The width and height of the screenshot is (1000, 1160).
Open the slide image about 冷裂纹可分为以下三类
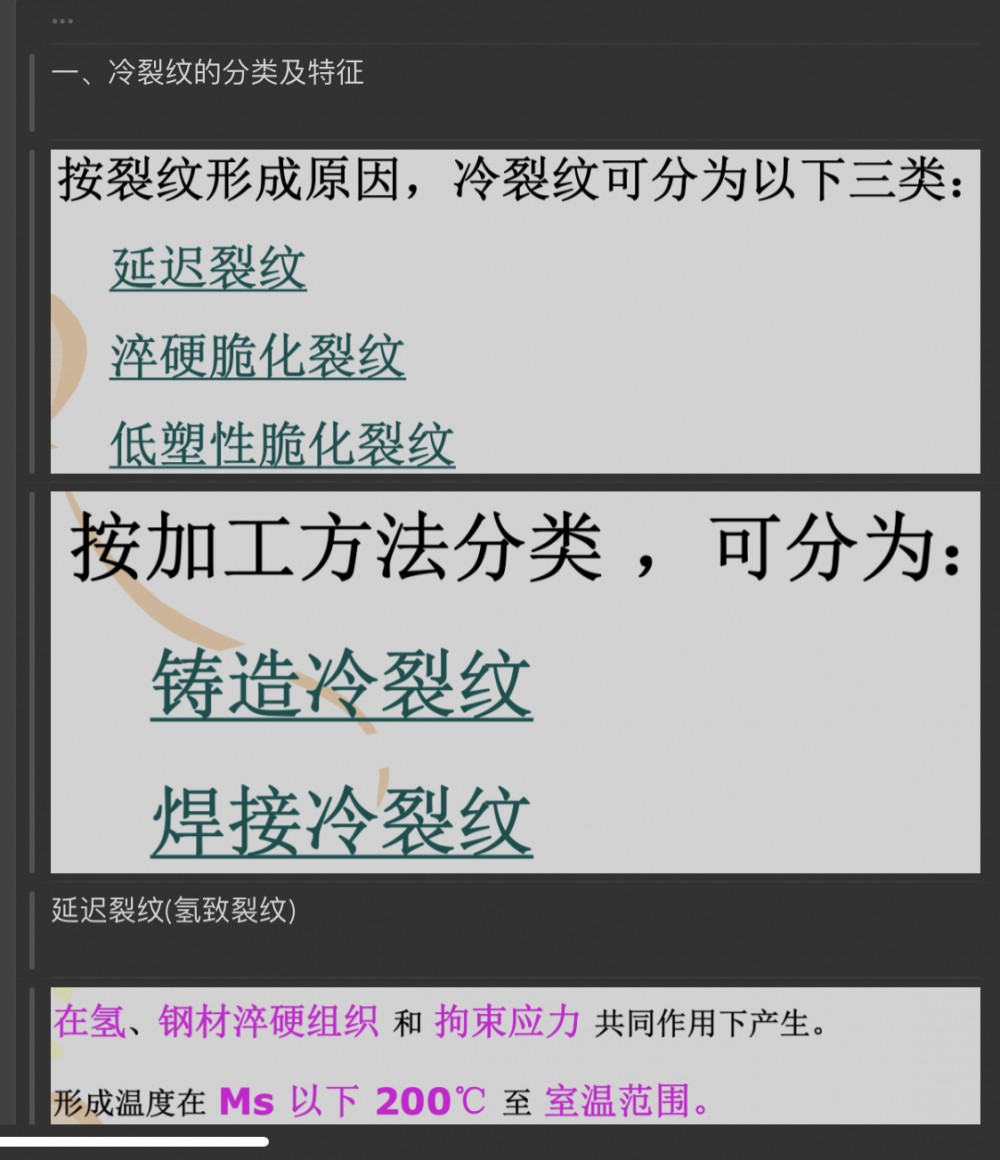pos(515,311)
